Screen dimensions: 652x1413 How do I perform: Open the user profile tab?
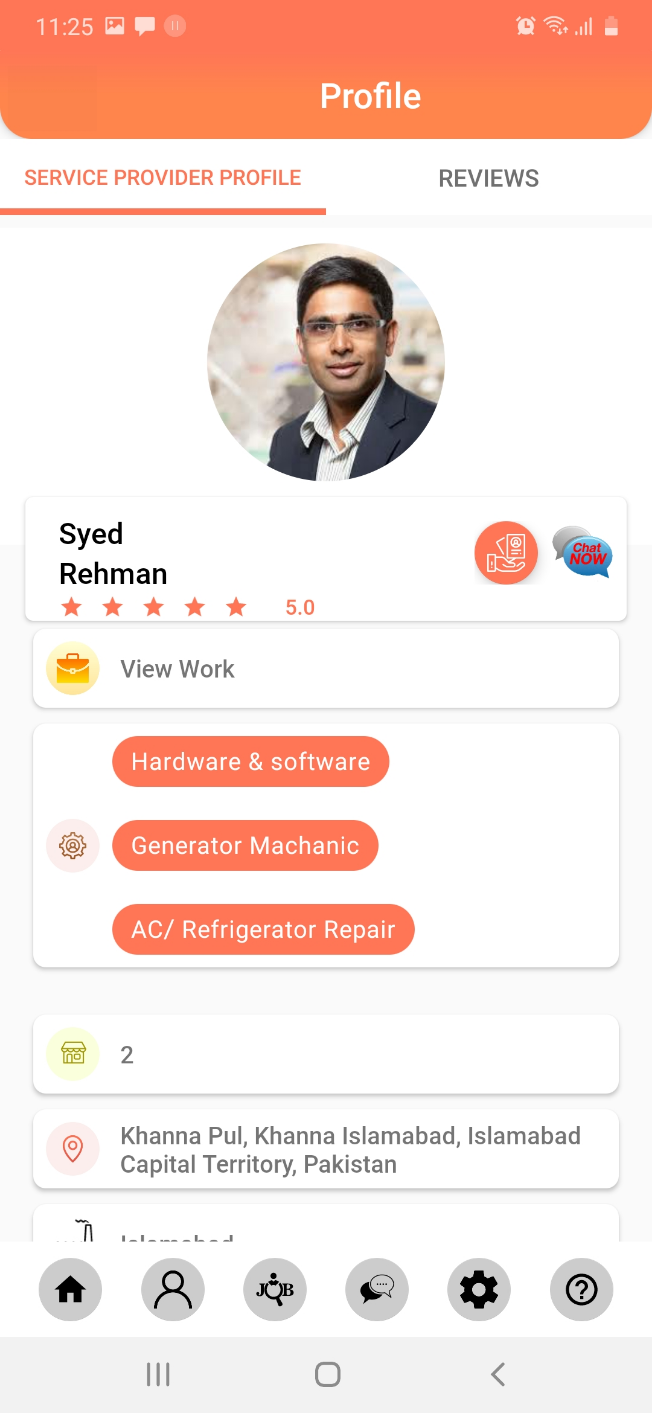173,1290
